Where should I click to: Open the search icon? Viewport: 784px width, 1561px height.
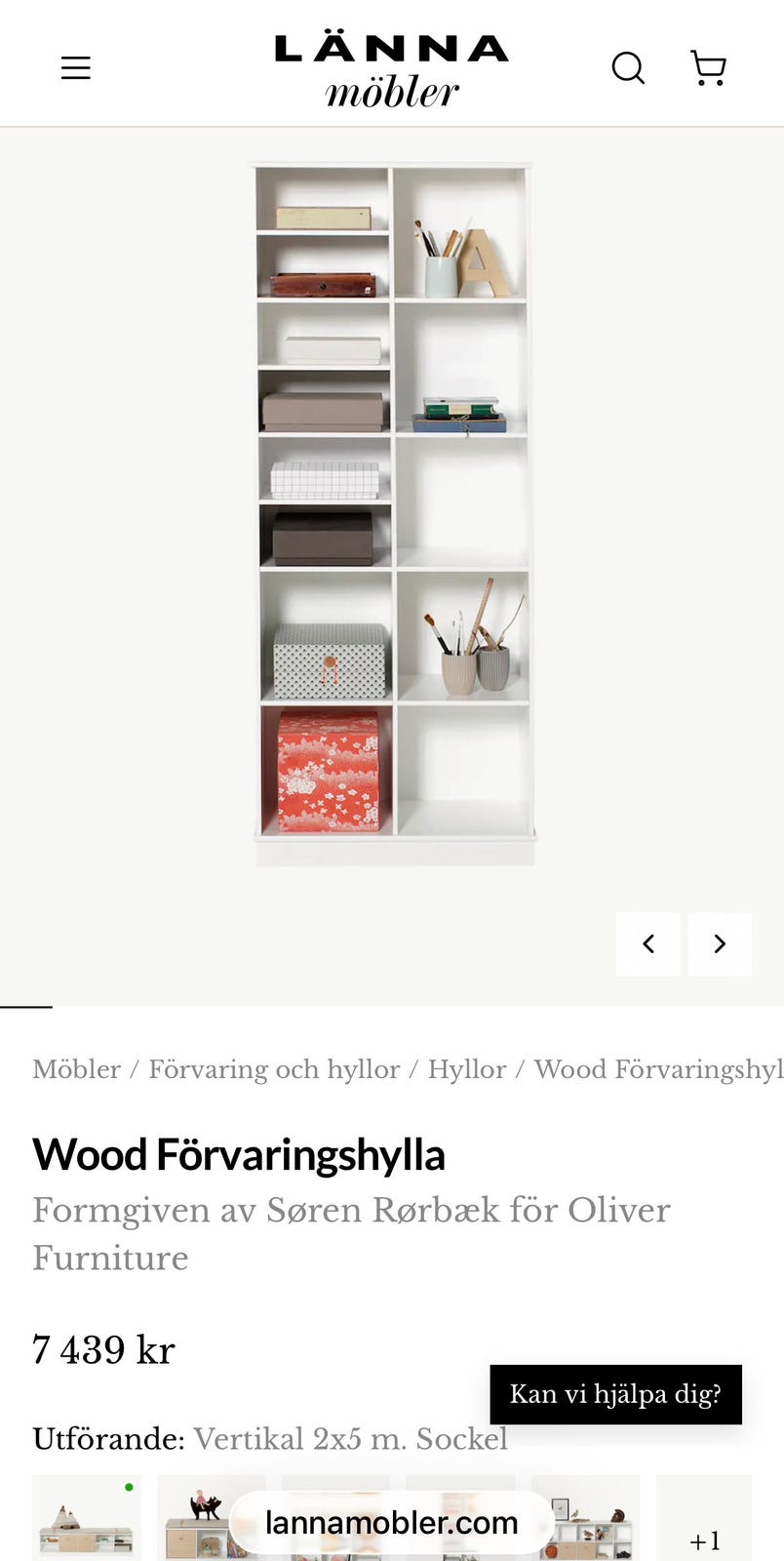click(628, 67)
